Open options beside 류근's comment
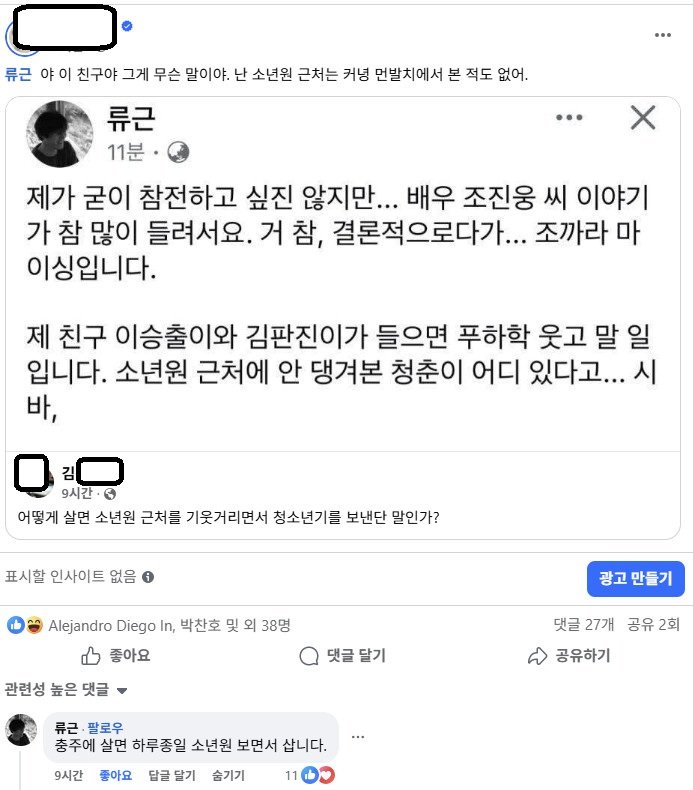 tap(358, 737)
